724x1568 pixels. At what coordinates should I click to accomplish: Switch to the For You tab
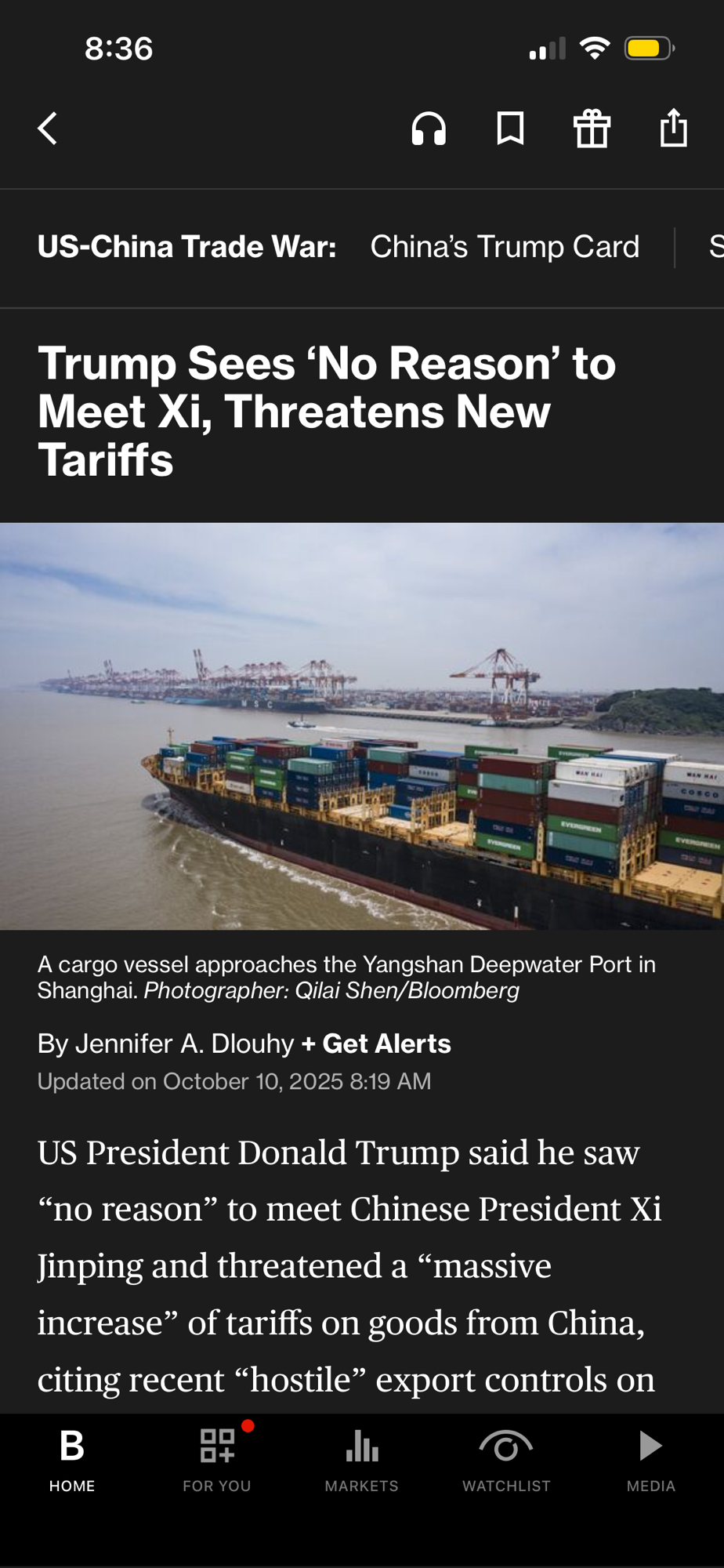click(217, 1459)
